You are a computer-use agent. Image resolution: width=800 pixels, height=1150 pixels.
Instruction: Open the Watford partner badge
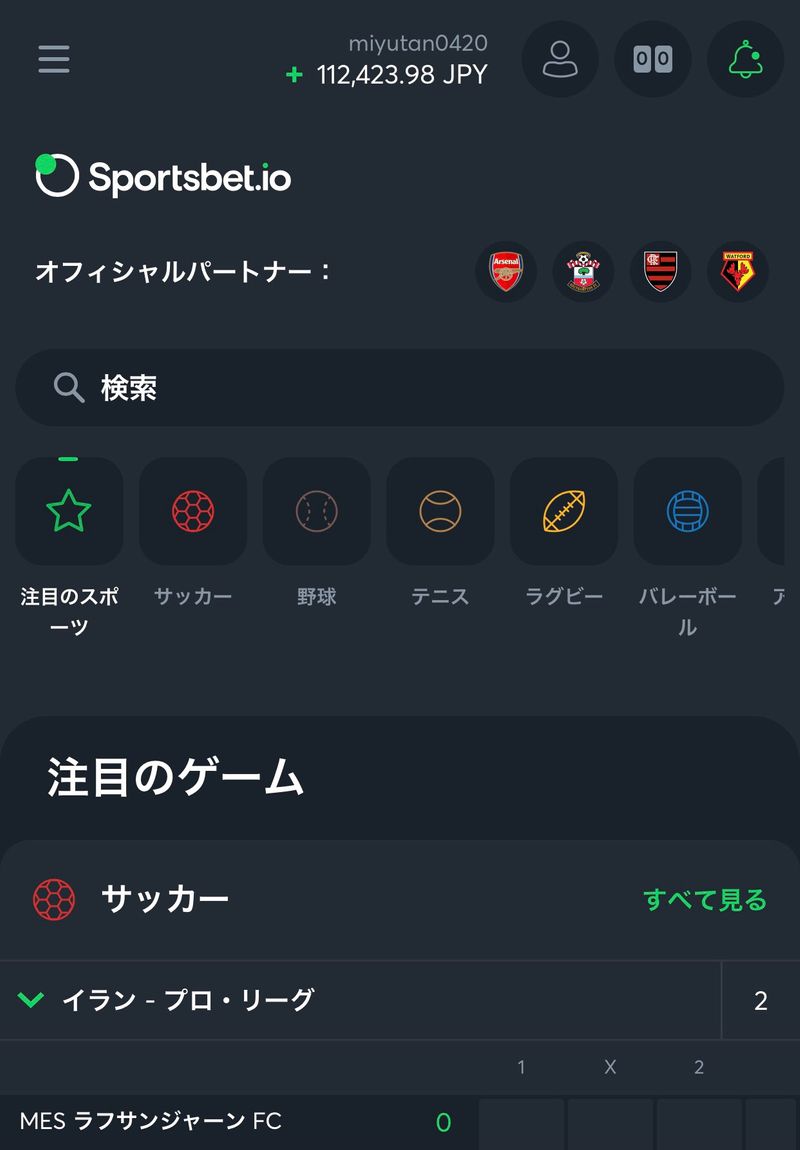click(738, 271)
